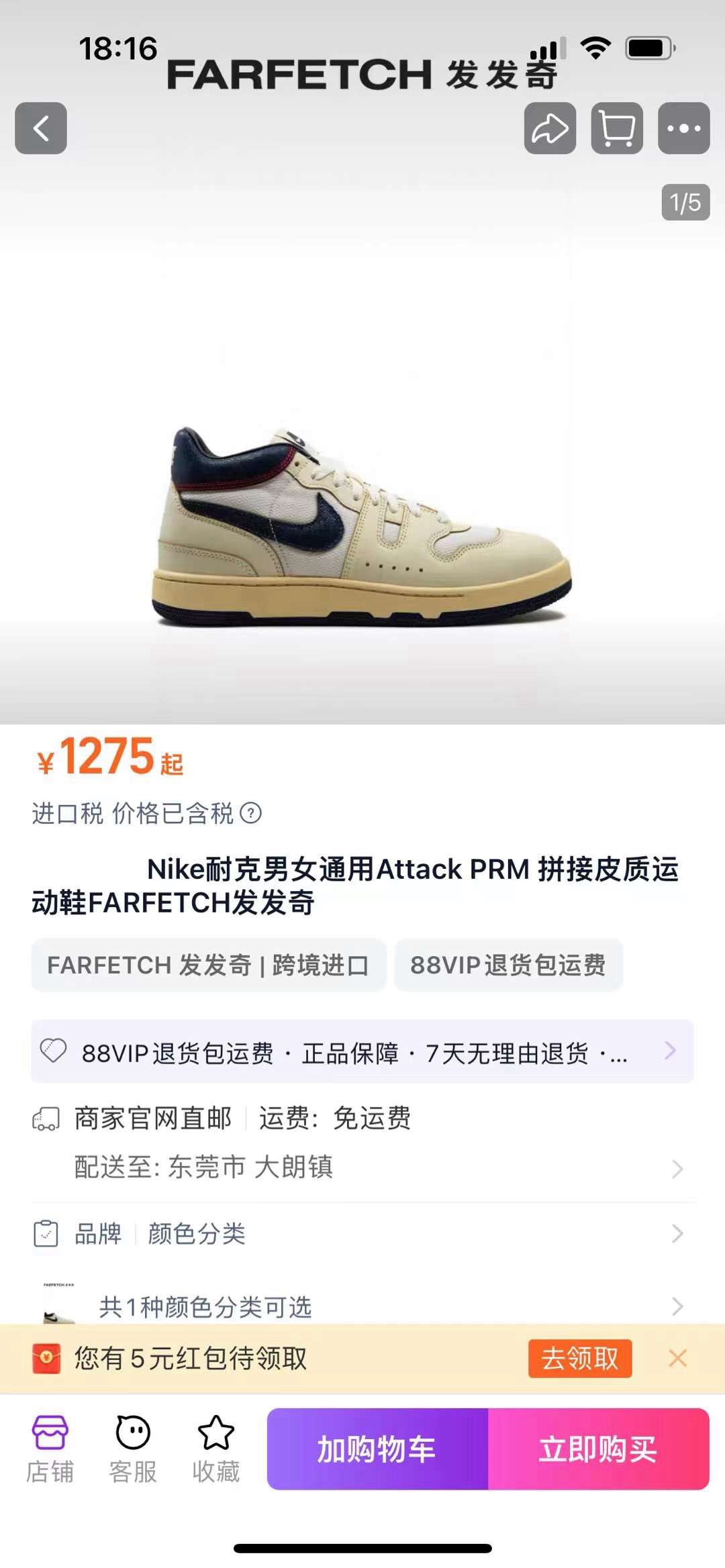Viewport: 725px width, 1568px height.
Task: Tap the tax-included question mark icon
Action: (251, 813)
